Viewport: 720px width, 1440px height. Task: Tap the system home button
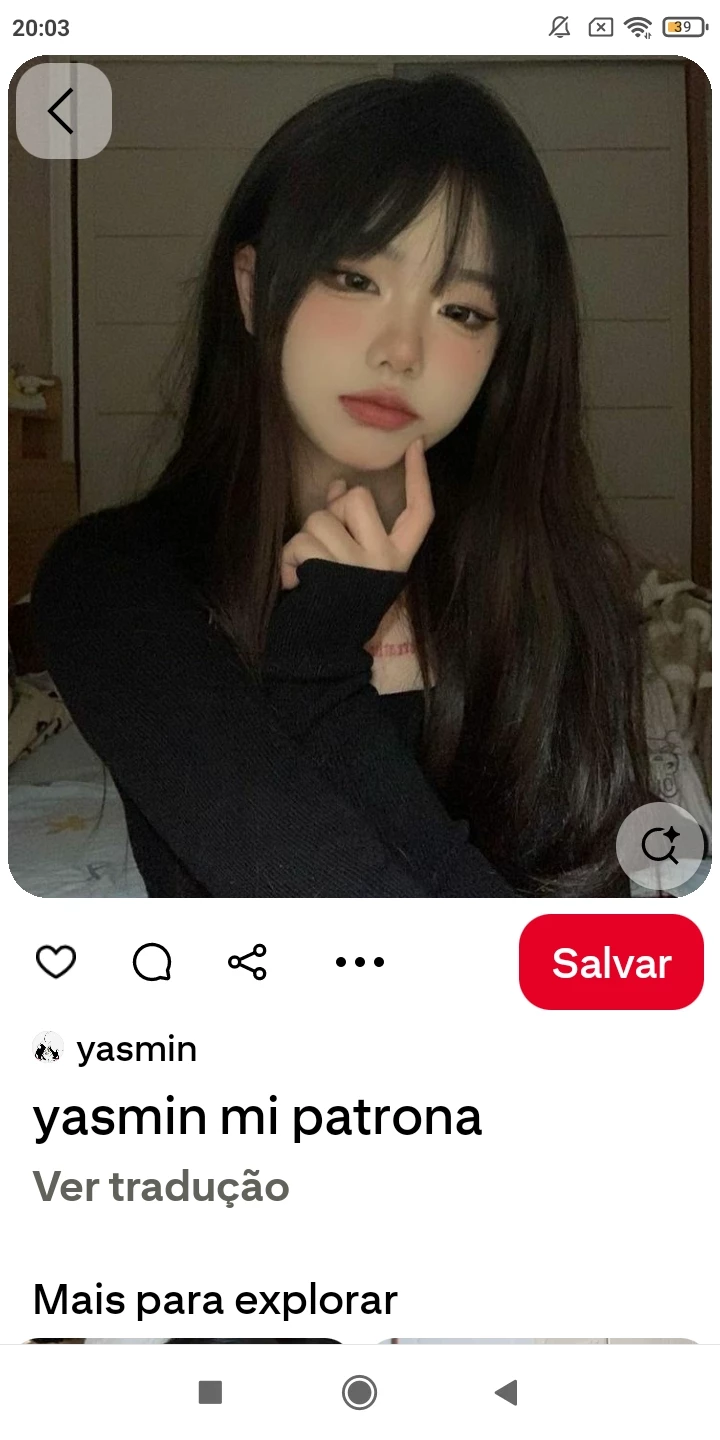[359, 1392]
